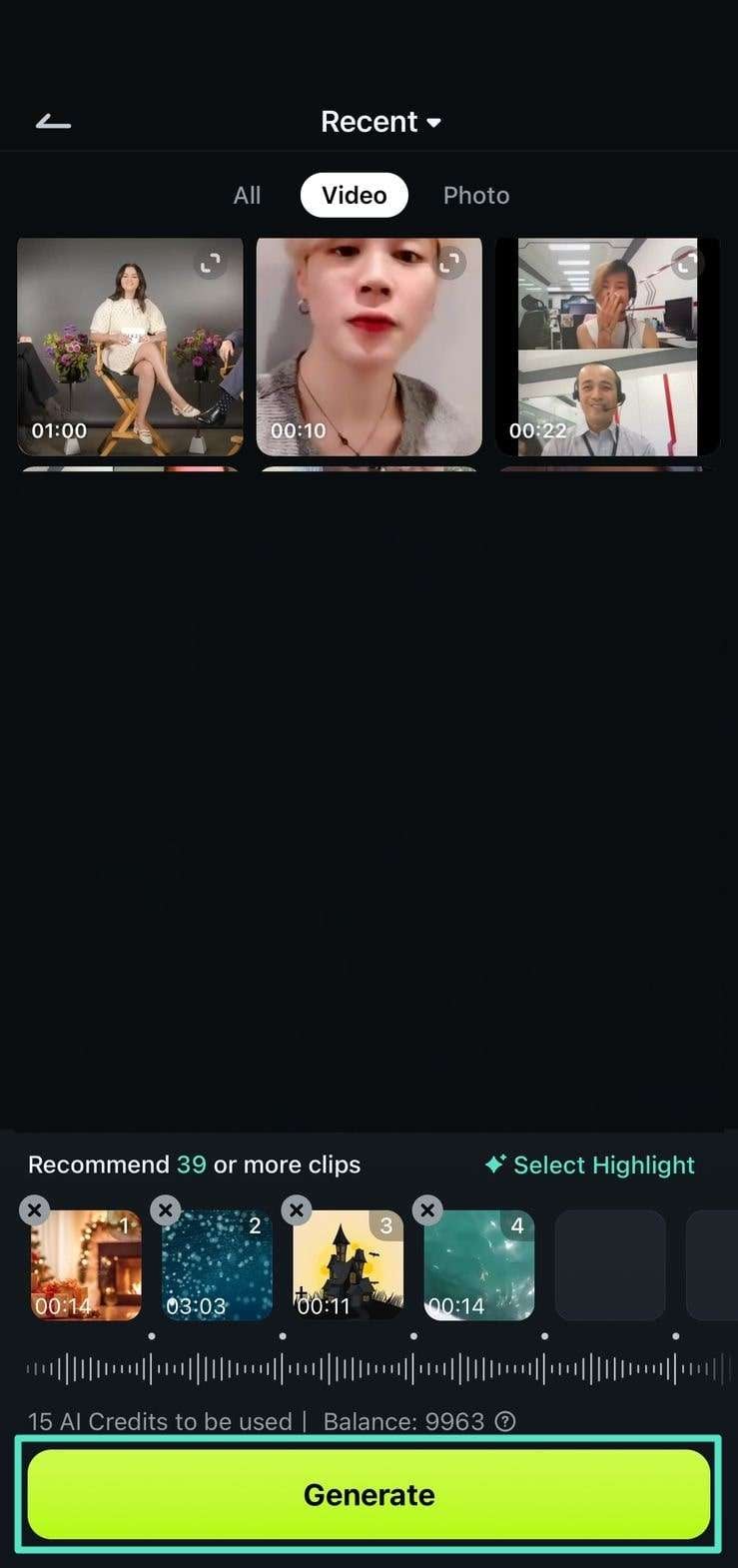Viewport: 738px width, 1568px height.
Task: Open AI credits balance help icon
Action: (x=506, y=1421)
